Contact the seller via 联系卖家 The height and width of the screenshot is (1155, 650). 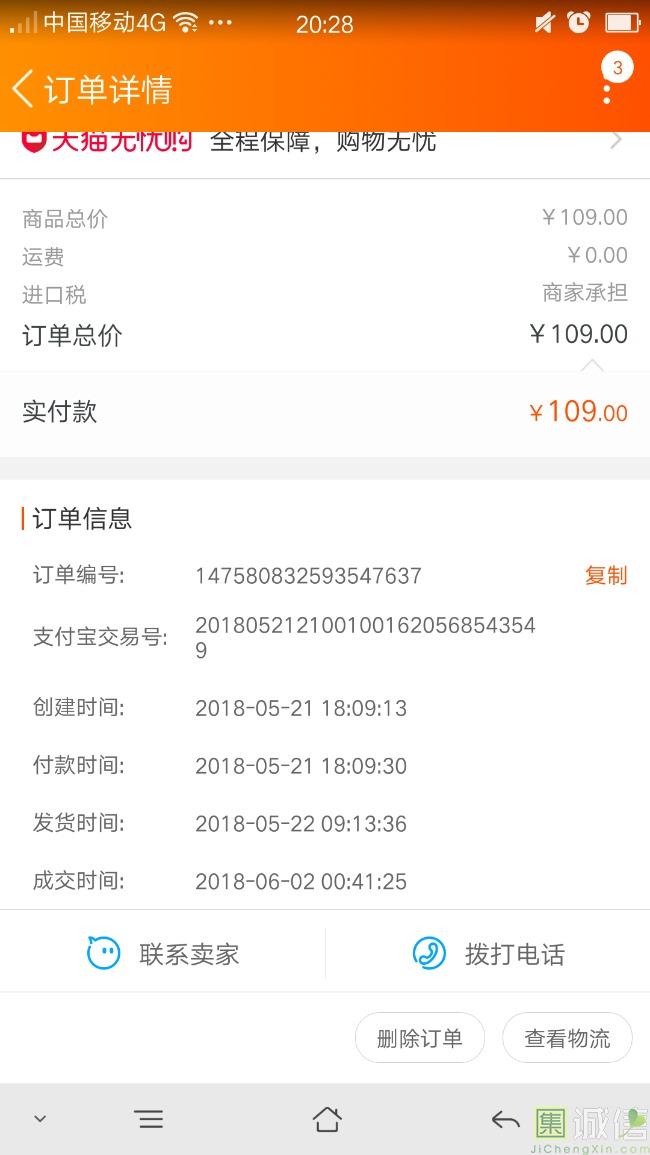pyautogui.click(x=163, y=954)
